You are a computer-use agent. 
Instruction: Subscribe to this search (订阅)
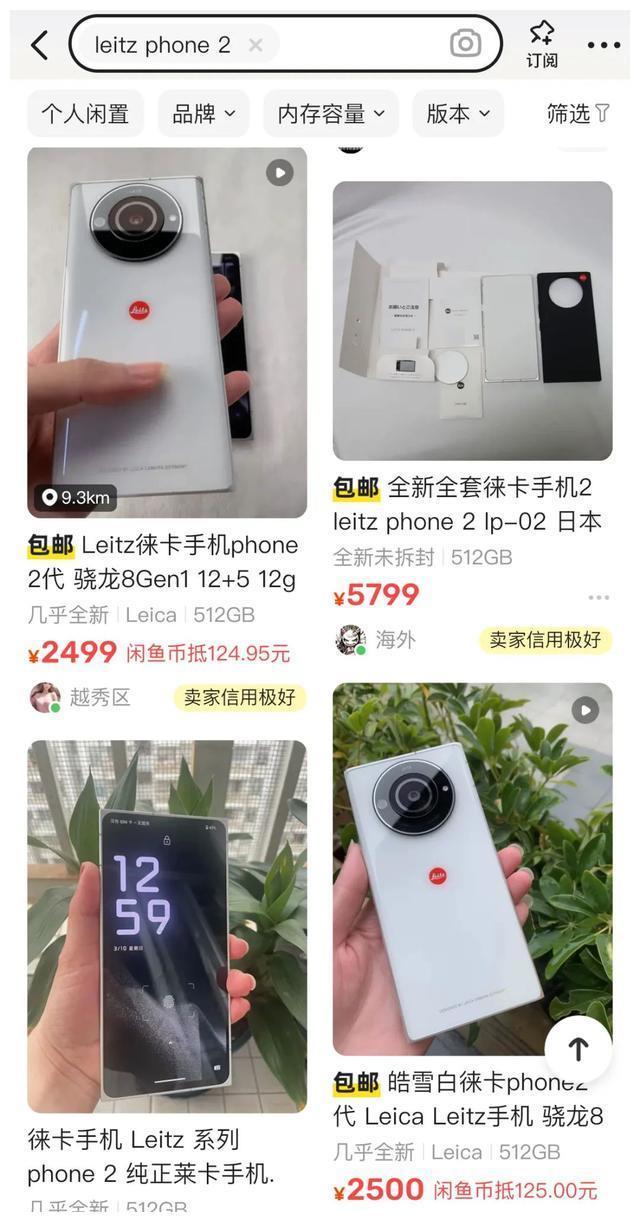coord(542,44)
